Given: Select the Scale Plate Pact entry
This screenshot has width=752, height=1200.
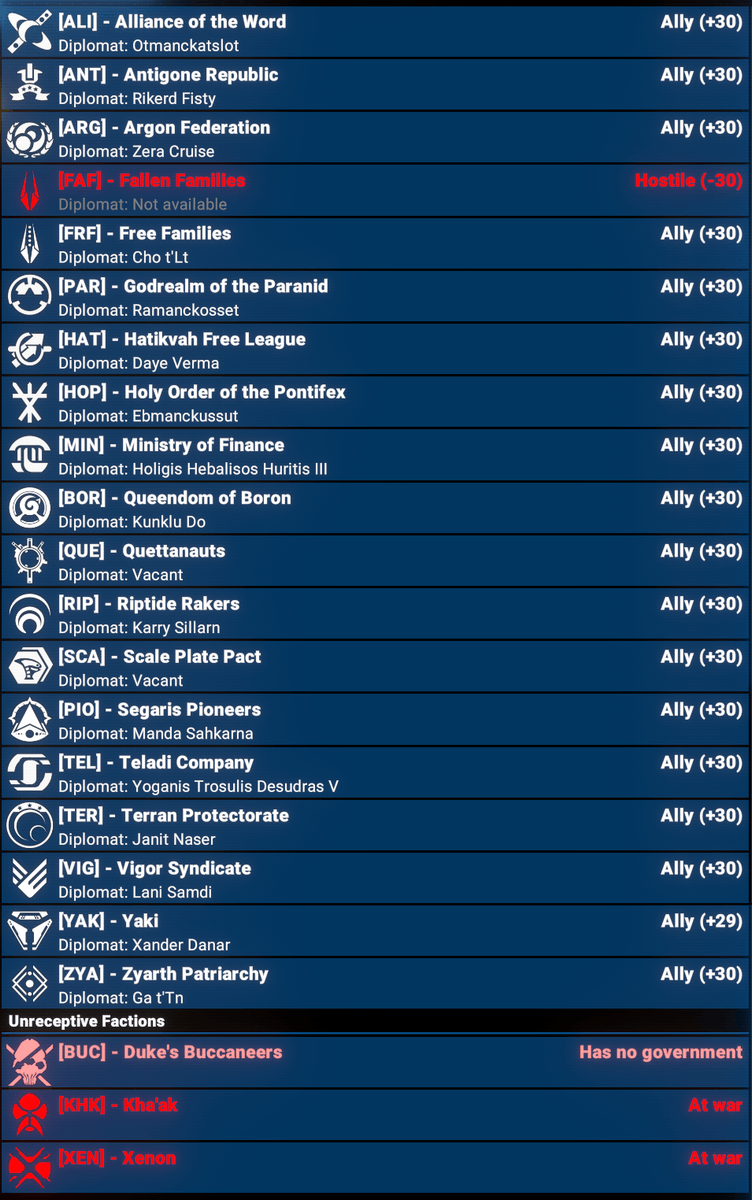Looking at the screenshot, I should click(376, 668).
